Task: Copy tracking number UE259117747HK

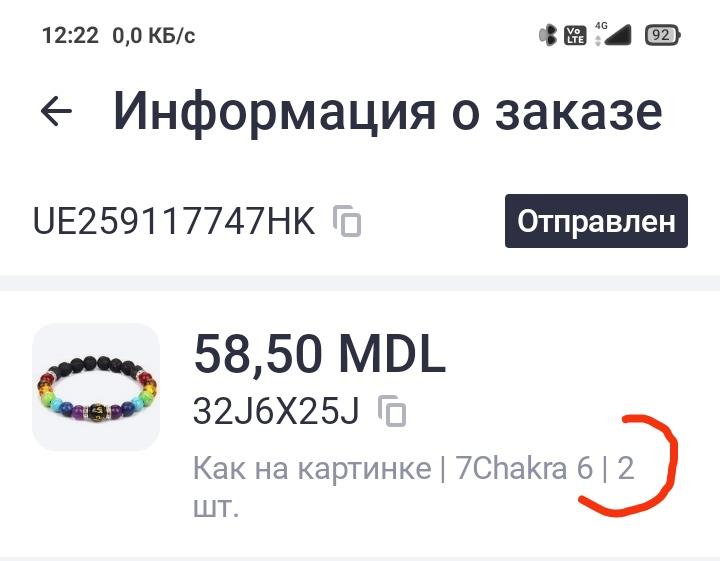Action: click(347, 221)
